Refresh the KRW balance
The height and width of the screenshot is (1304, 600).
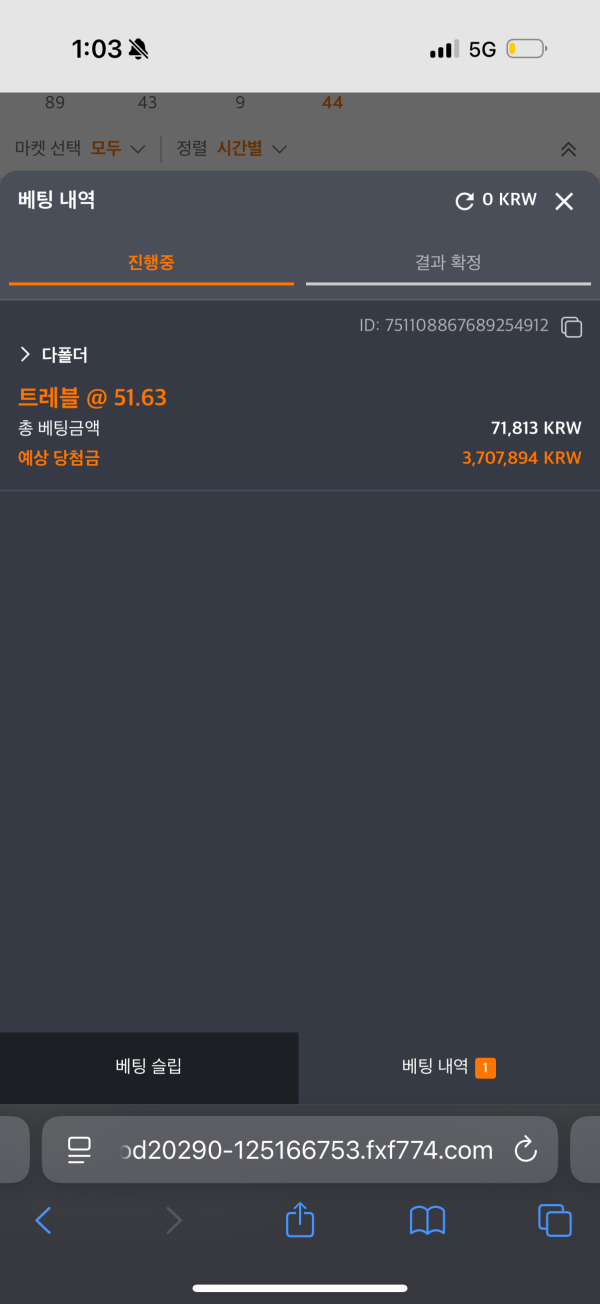464,201
